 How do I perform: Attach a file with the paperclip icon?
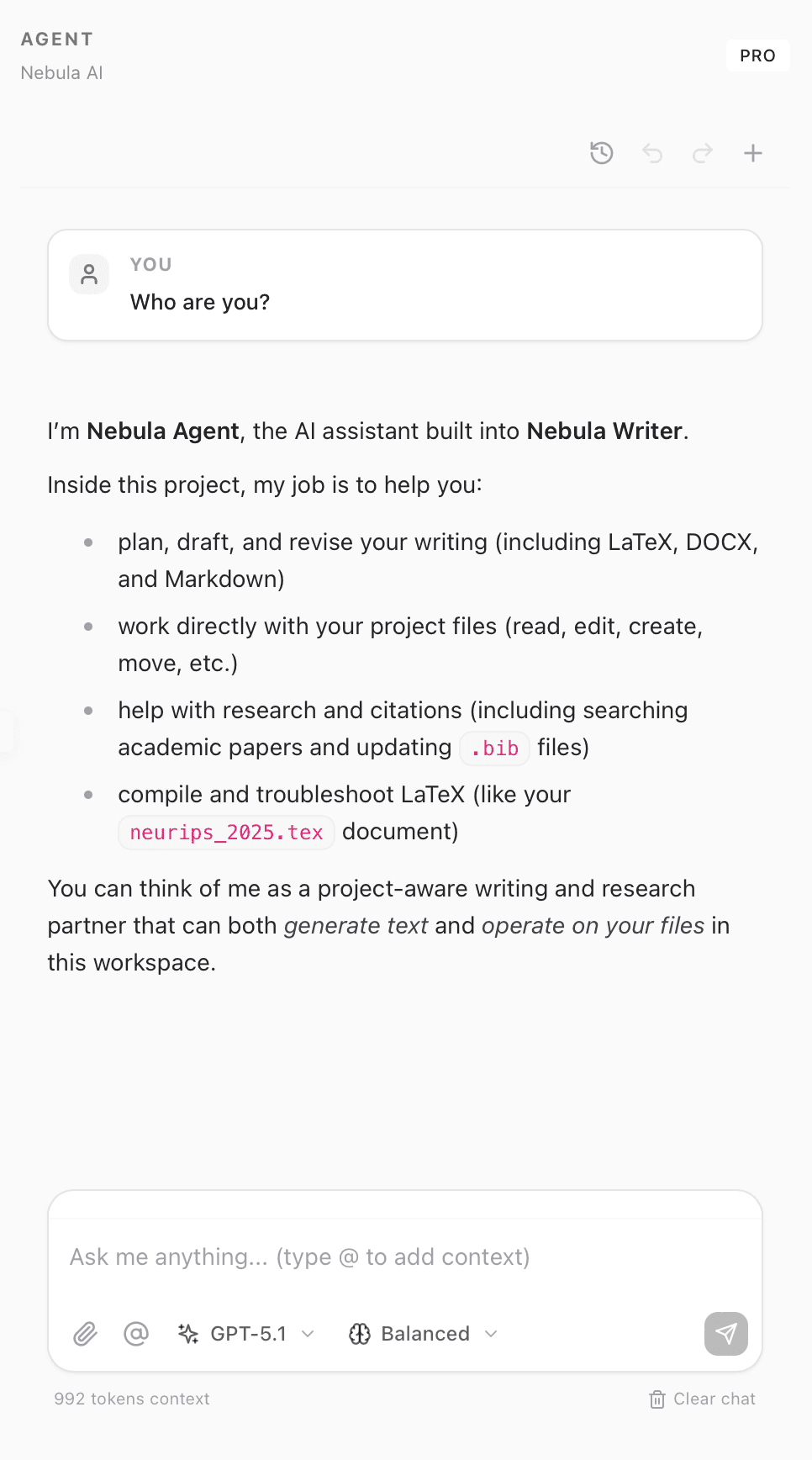coord(84,1334)
